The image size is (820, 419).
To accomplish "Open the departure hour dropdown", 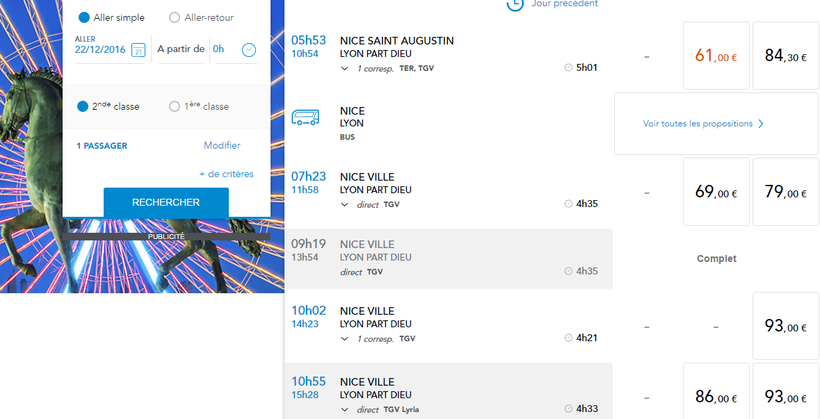I will (249, 50).
